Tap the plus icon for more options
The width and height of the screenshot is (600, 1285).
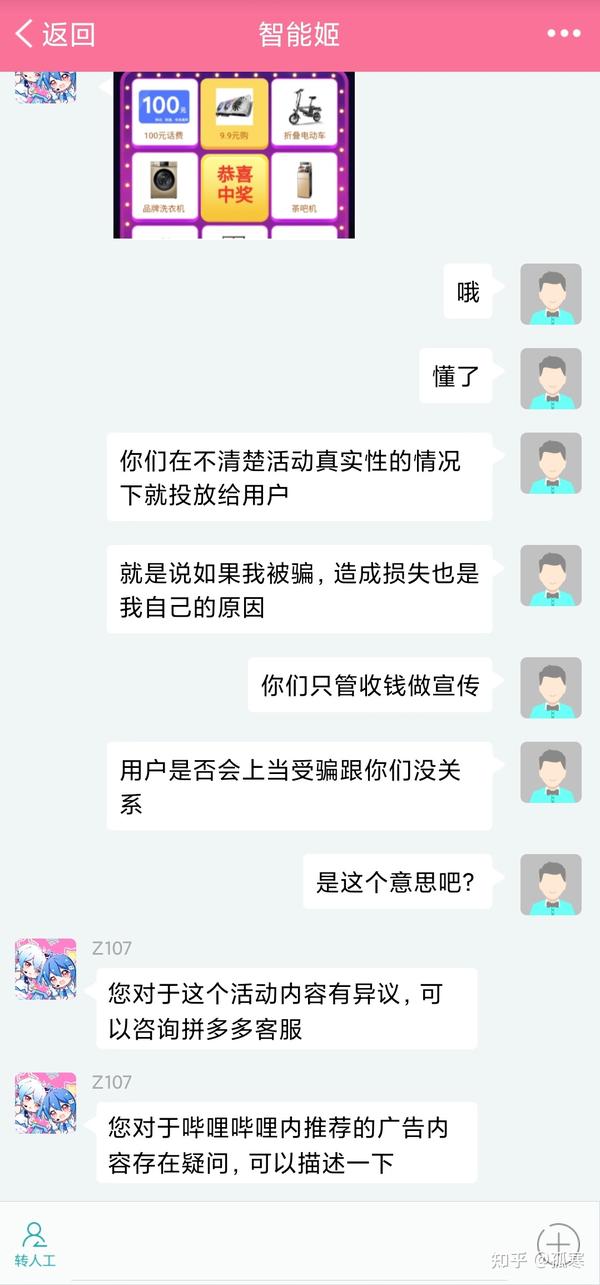(557, 1243)
